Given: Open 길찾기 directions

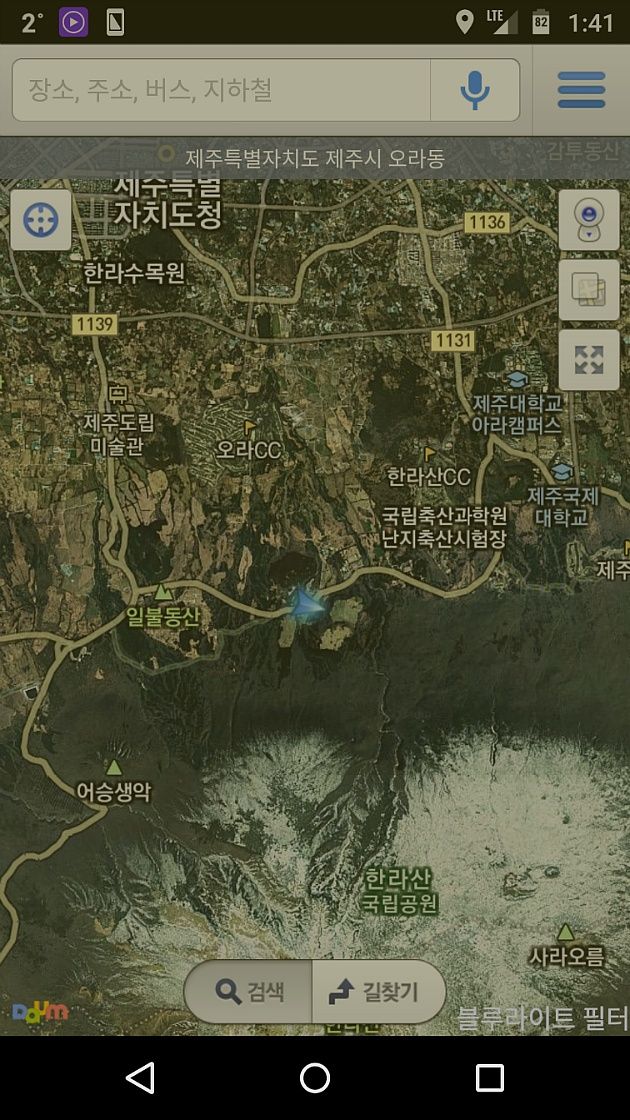Looking at the screenshot, I should pos(379,991).
